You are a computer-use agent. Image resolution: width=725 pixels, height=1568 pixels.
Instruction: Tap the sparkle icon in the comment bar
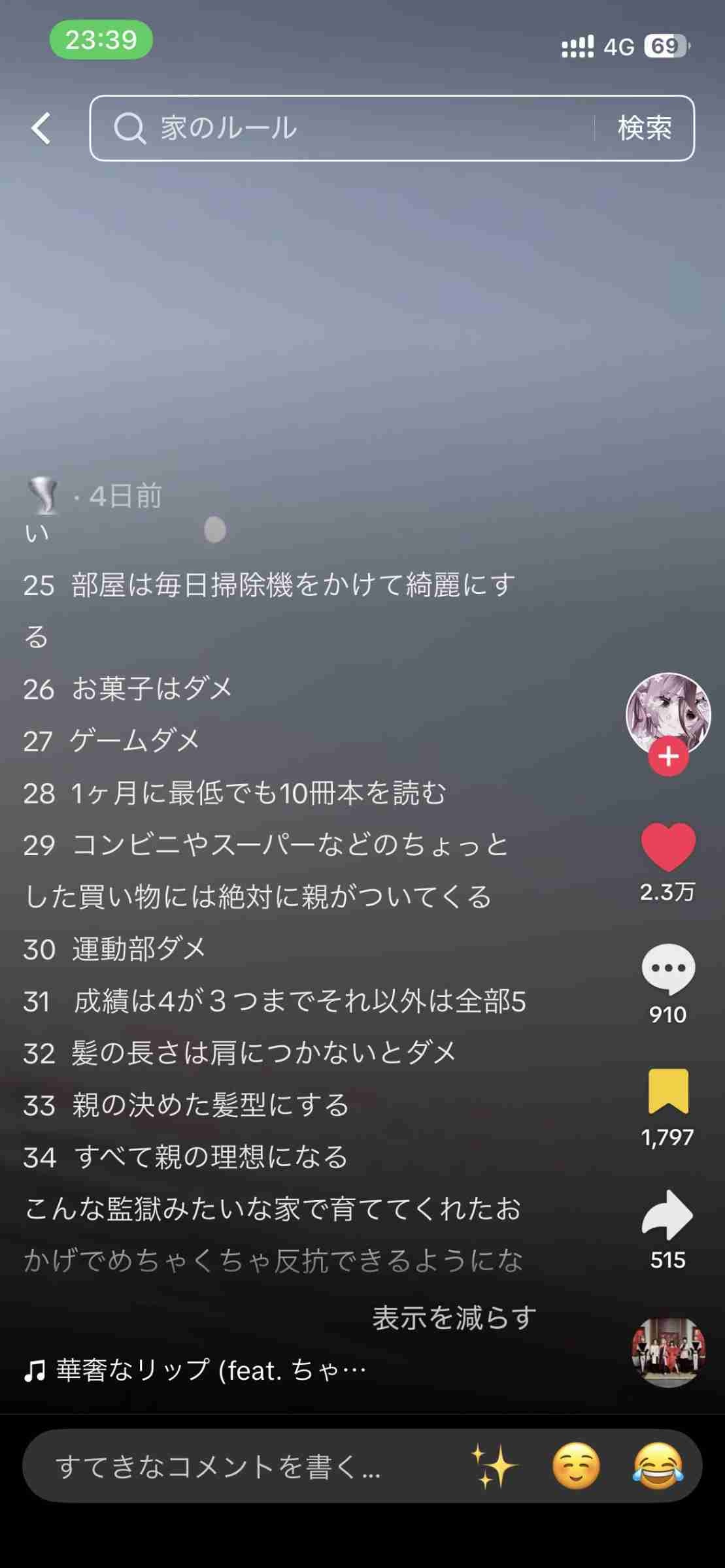(x=494, y=1467)
